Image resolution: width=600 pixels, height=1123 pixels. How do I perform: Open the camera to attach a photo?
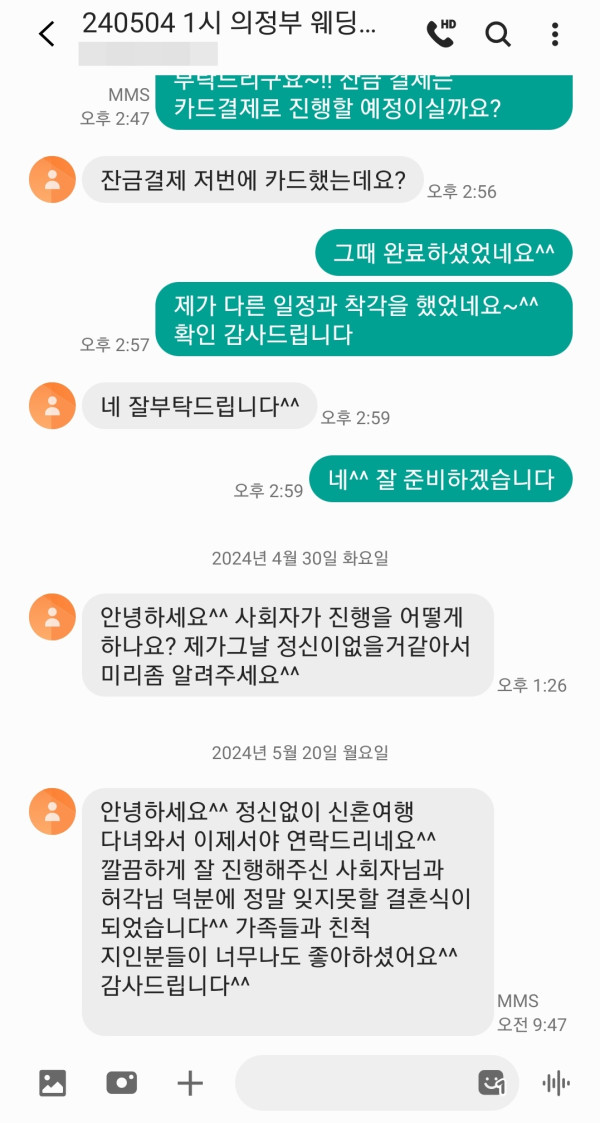[122, 1082]
